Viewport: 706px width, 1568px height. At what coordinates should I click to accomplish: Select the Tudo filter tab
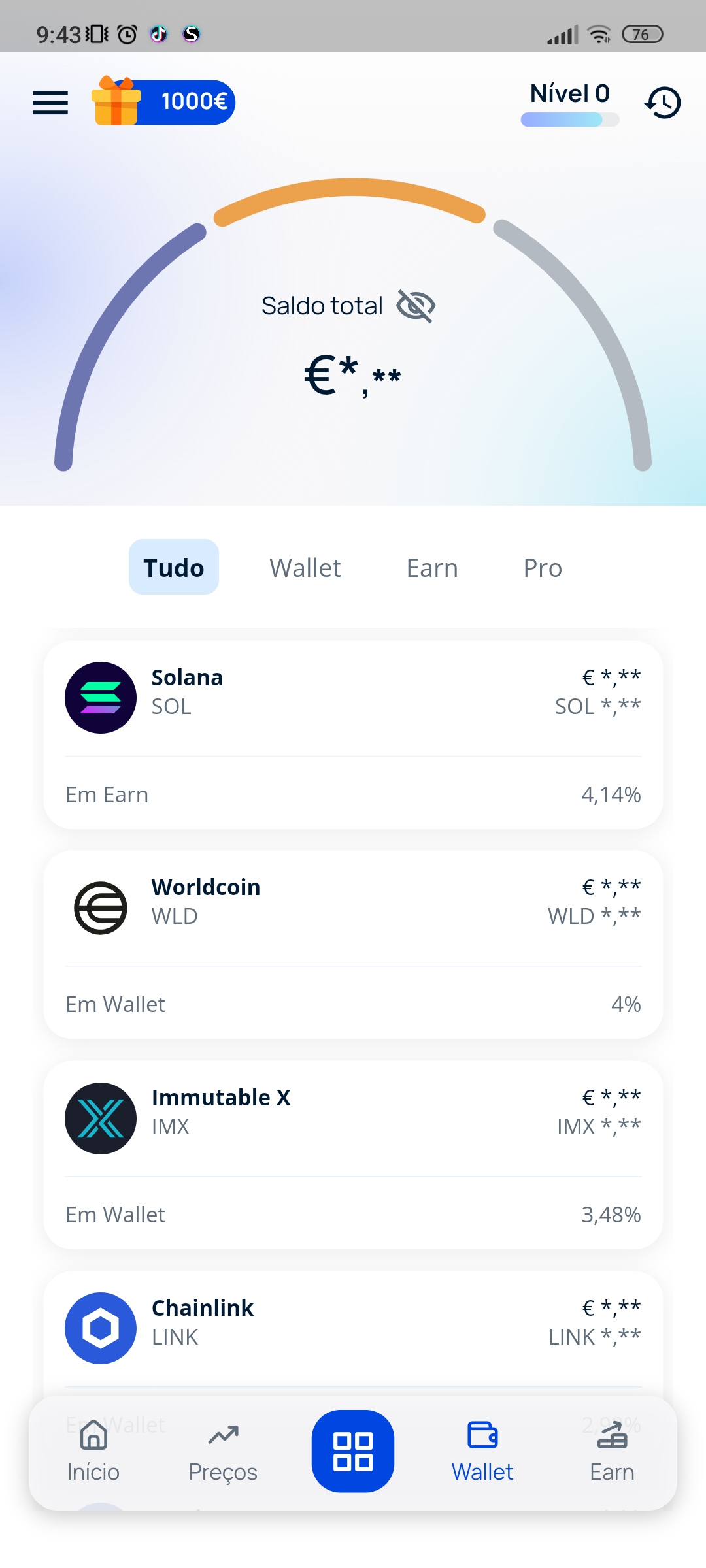pyautogui.click(x=174, y=567)
